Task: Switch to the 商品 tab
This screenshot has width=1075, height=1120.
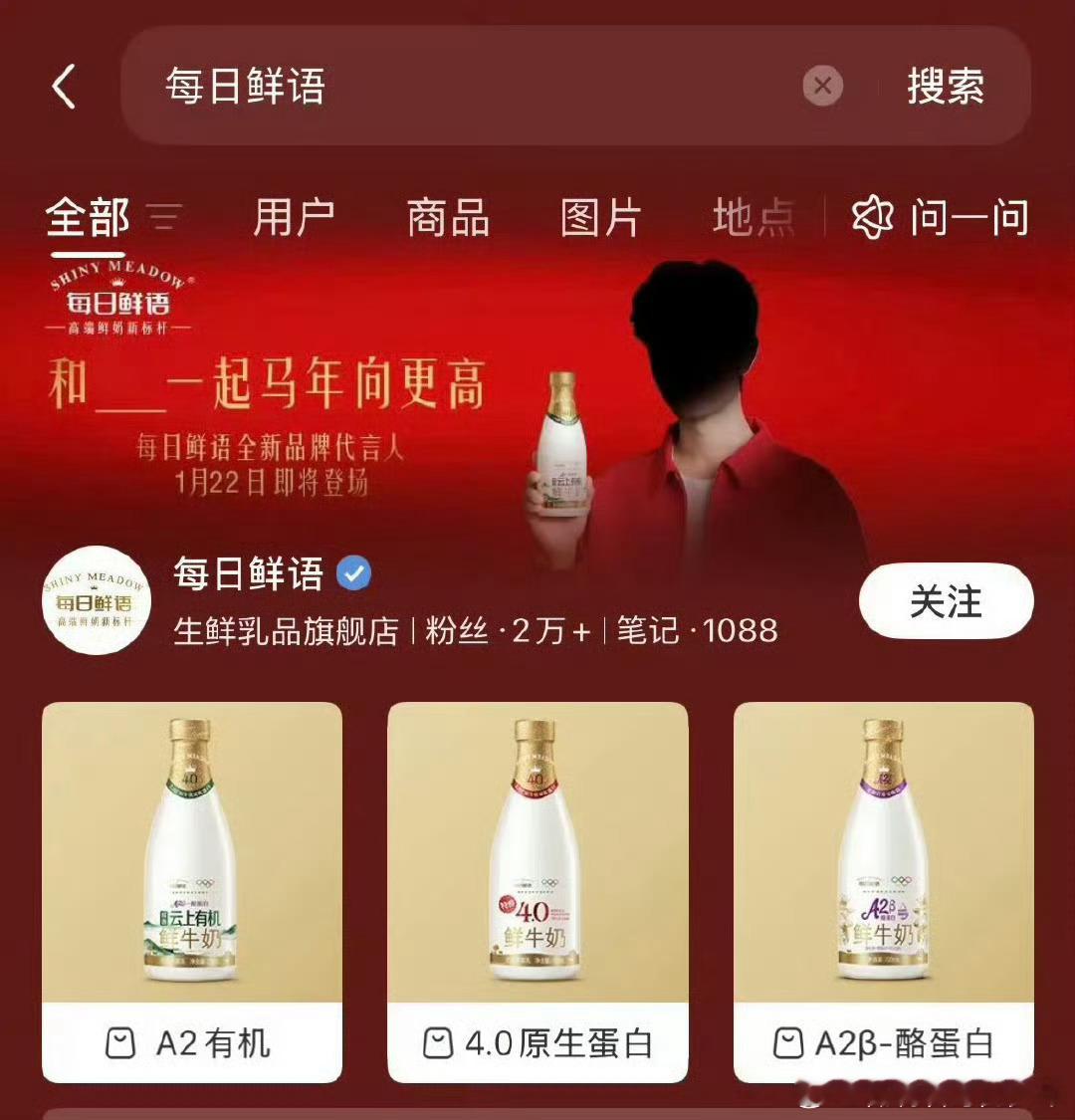Action: (x=445, y=218)
